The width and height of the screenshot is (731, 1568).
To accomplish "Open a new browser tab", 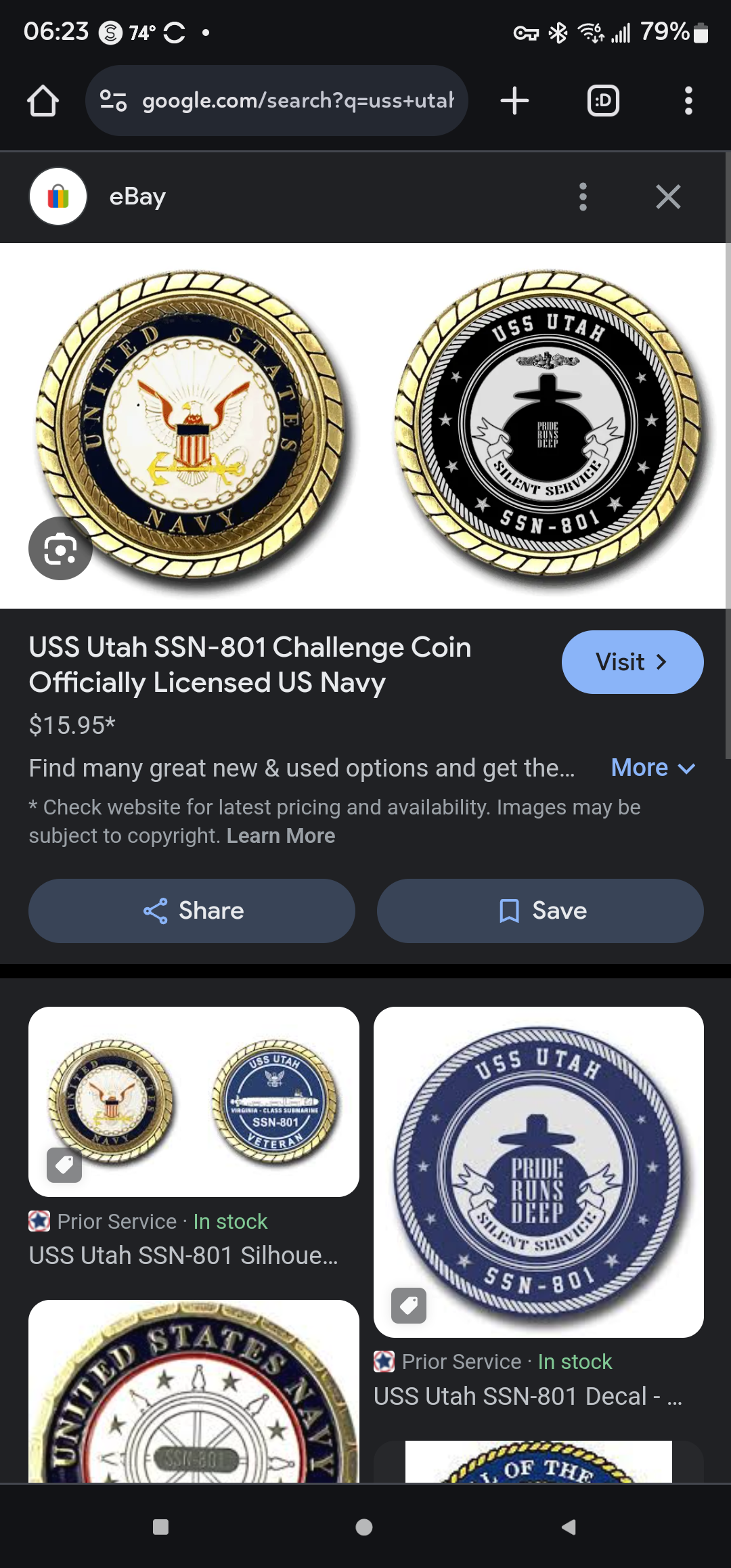I will 514,101.
